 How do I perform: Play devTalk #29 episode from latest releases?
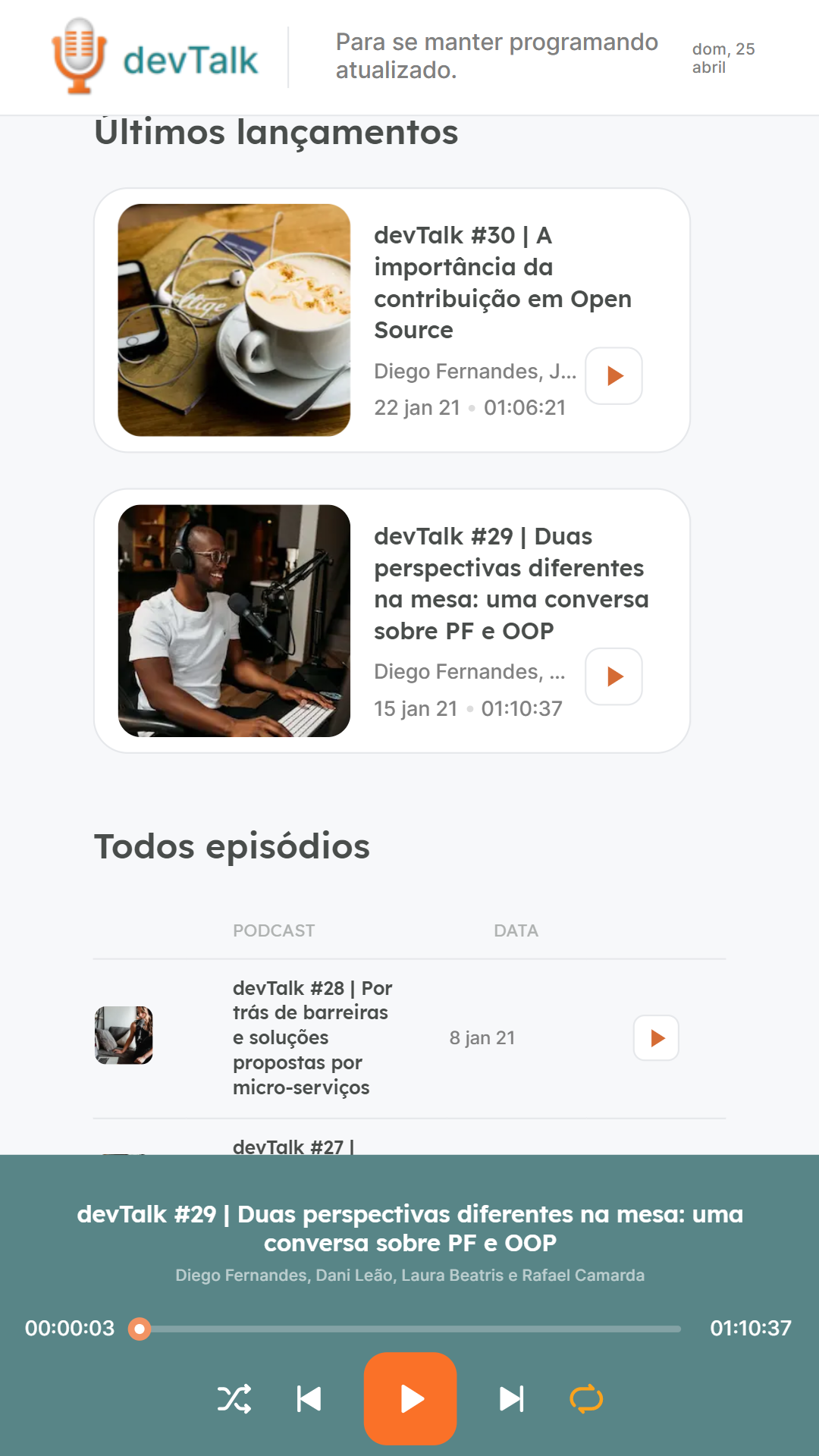click(613, 676)
